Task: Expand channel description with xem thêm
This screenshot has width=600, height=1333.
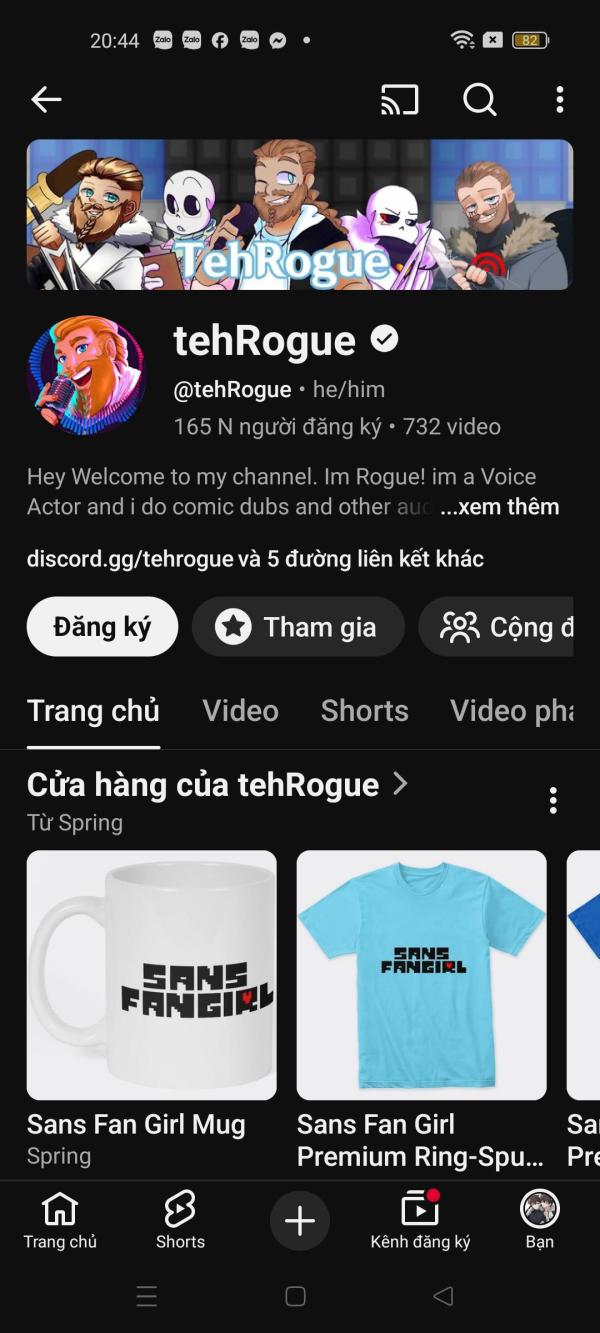Action: coord(500,507)
